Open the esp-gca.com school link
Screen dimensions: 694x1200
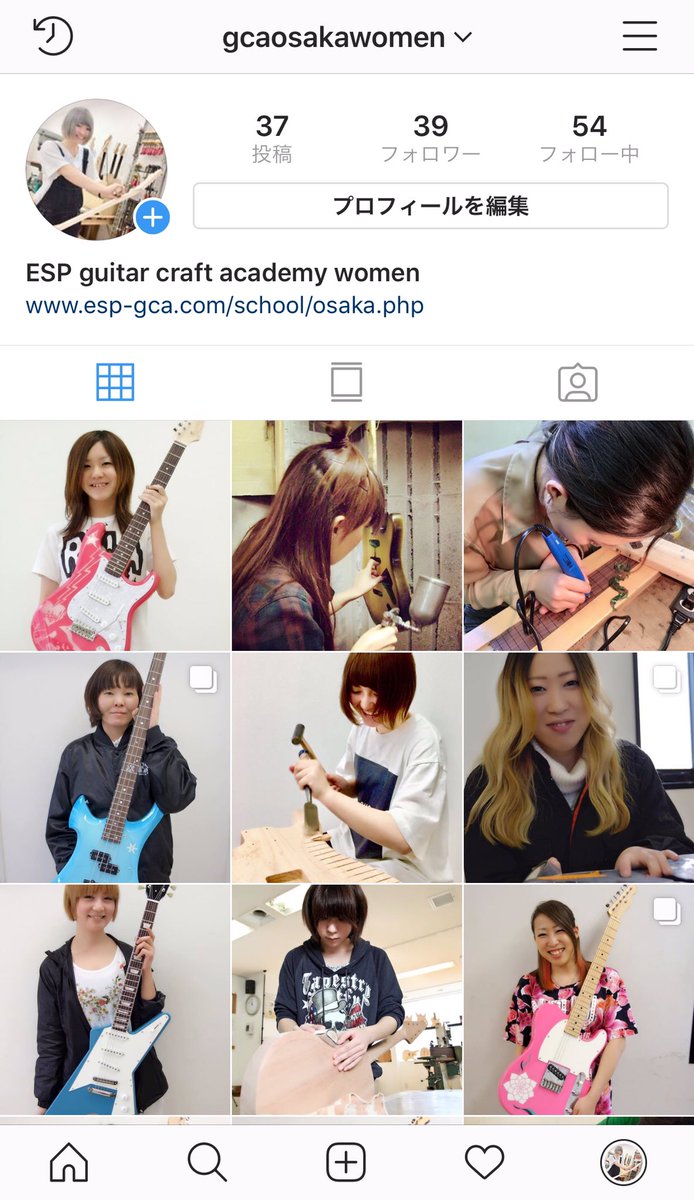pyautogui.click(x=225, y=306)
